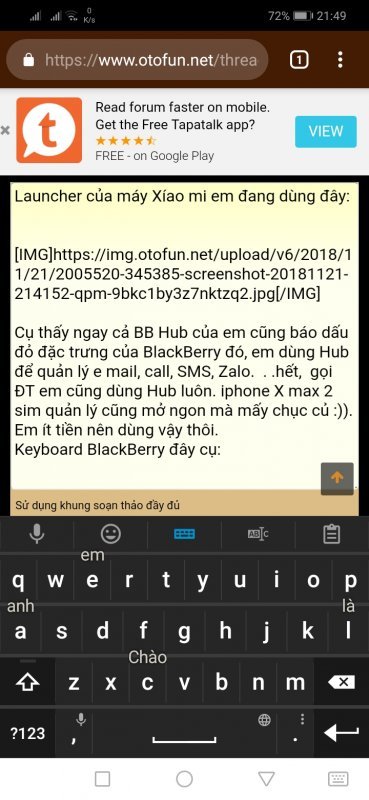Hide keyboard using navigation bar keyboard icon
369x800 pixels.
coord(338,779)
